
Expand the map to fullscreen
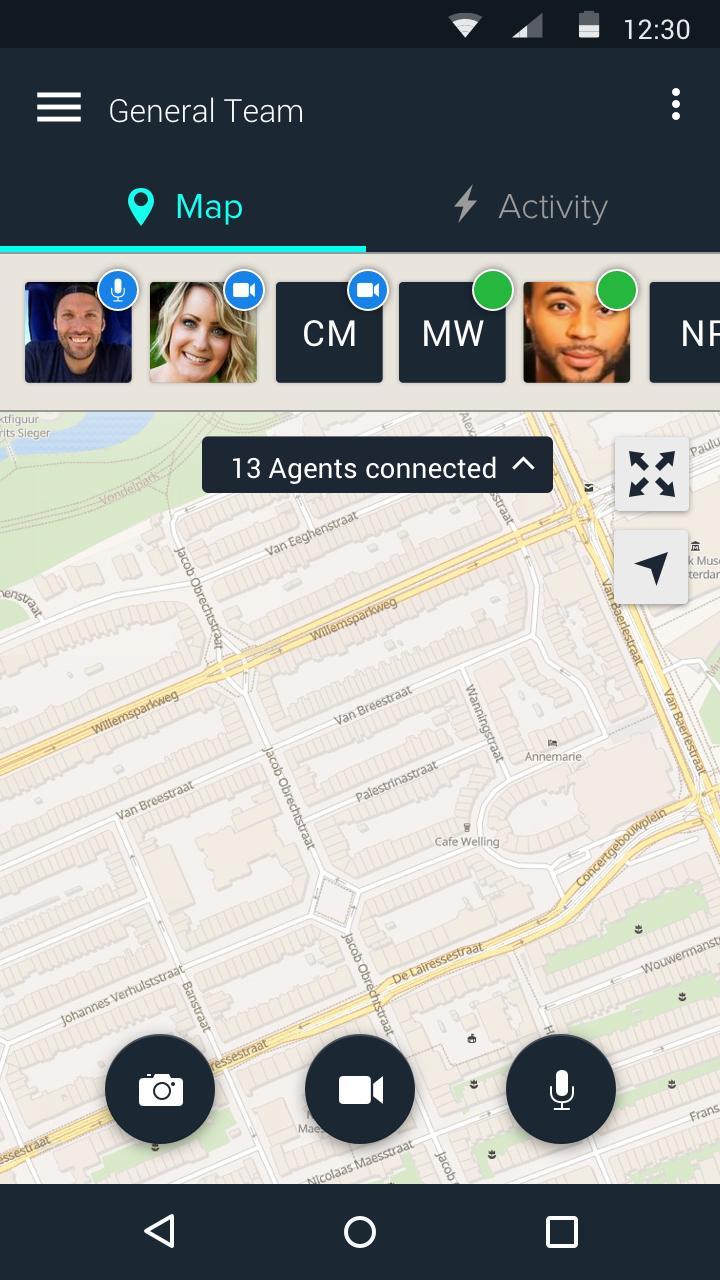(x=651, y=473)
